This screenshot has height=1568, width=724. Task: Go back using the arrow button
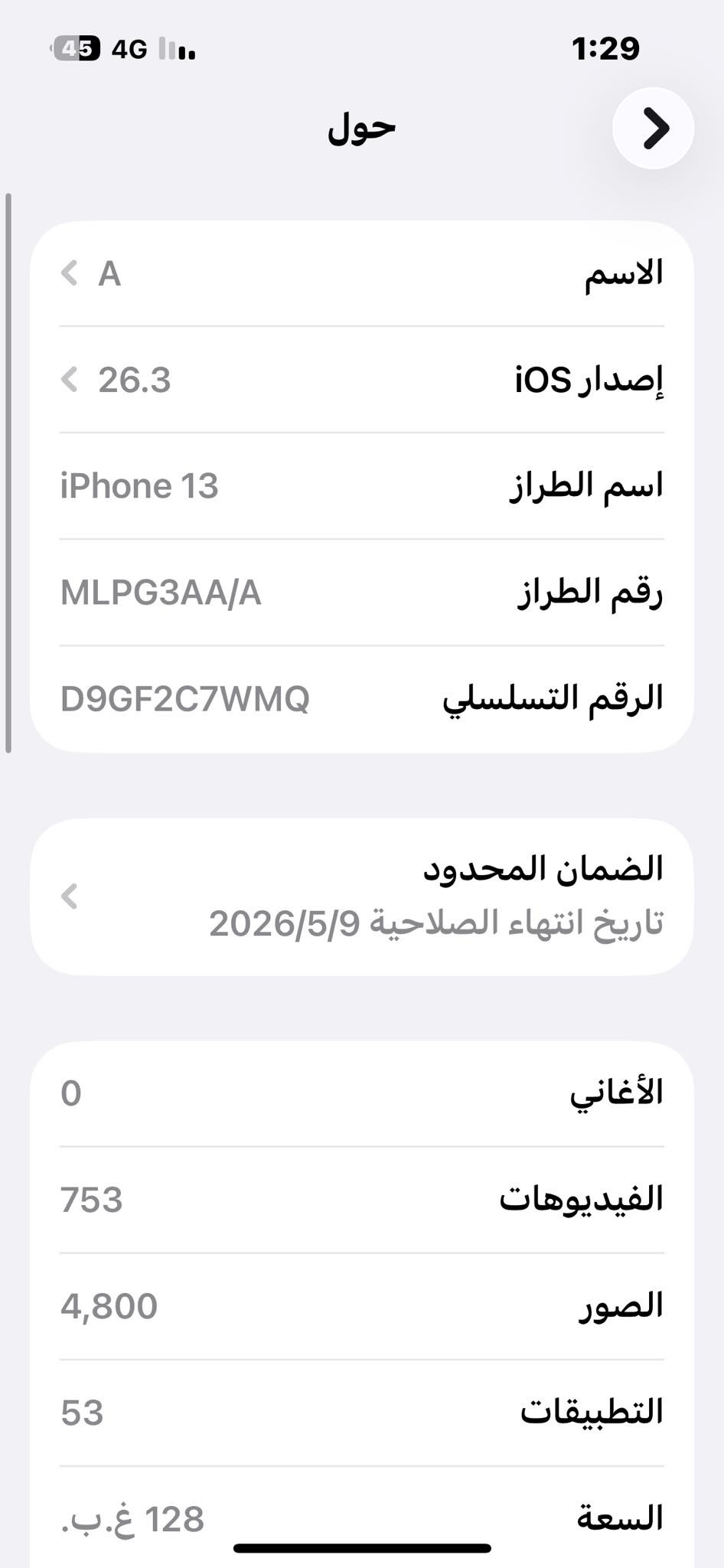653,128
